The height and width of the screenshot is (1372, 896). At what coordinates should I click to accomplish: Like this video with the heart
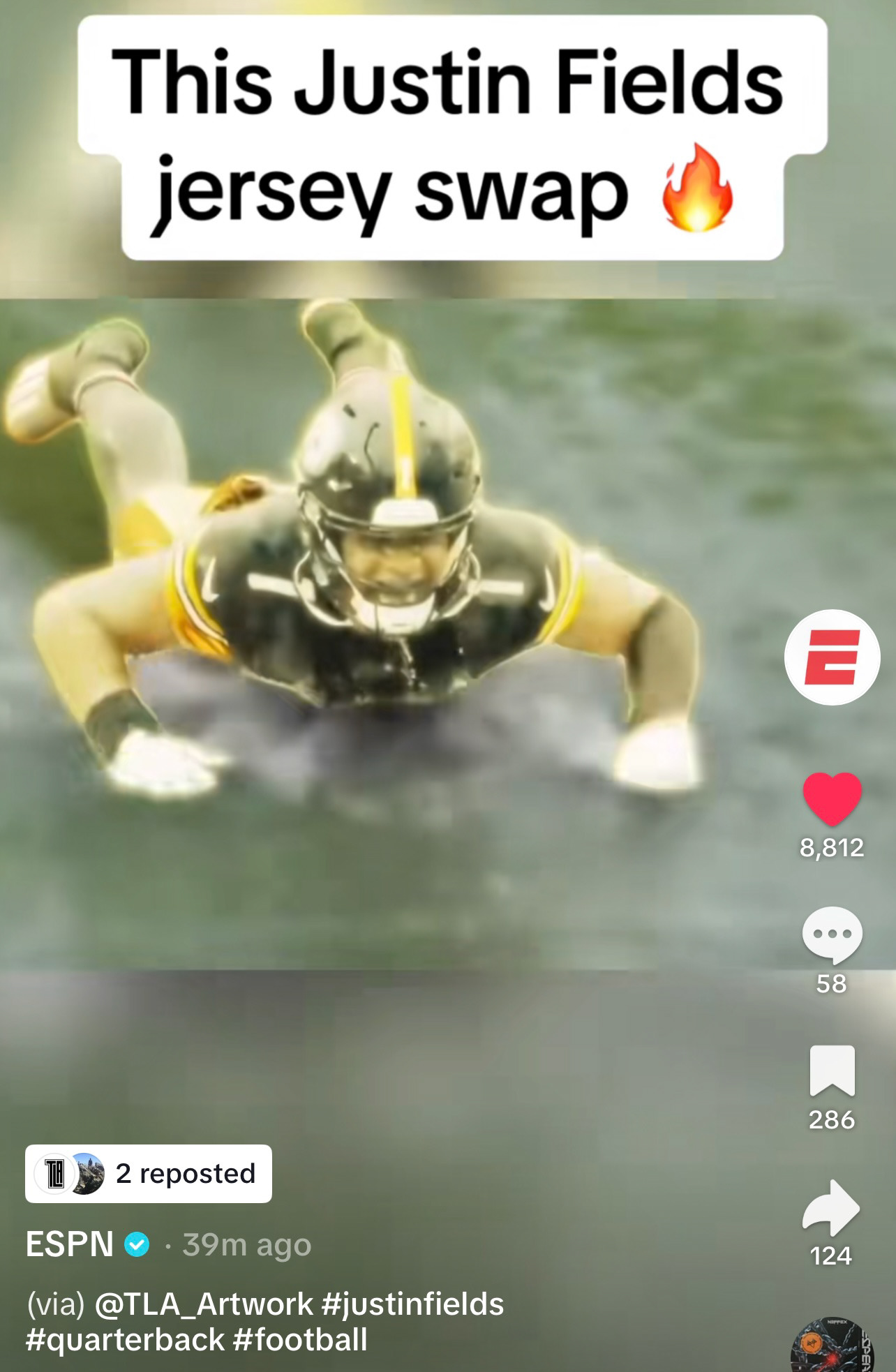[x=832, y=798]
